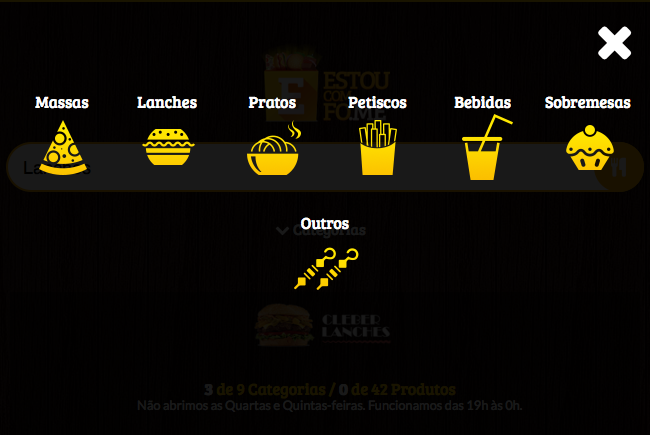Select the Bebidas drinks category
Viewport: 650px width, 435px height.
coord(482,148)
